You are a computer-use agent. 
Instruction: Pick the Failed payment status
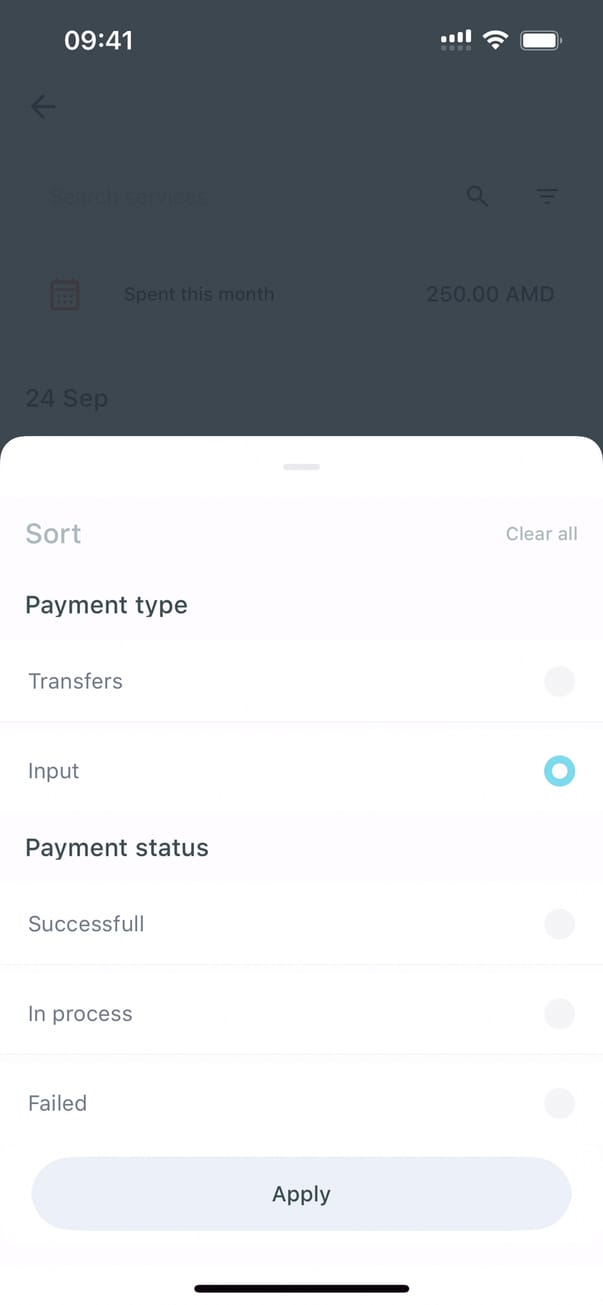click(559, 1104)
